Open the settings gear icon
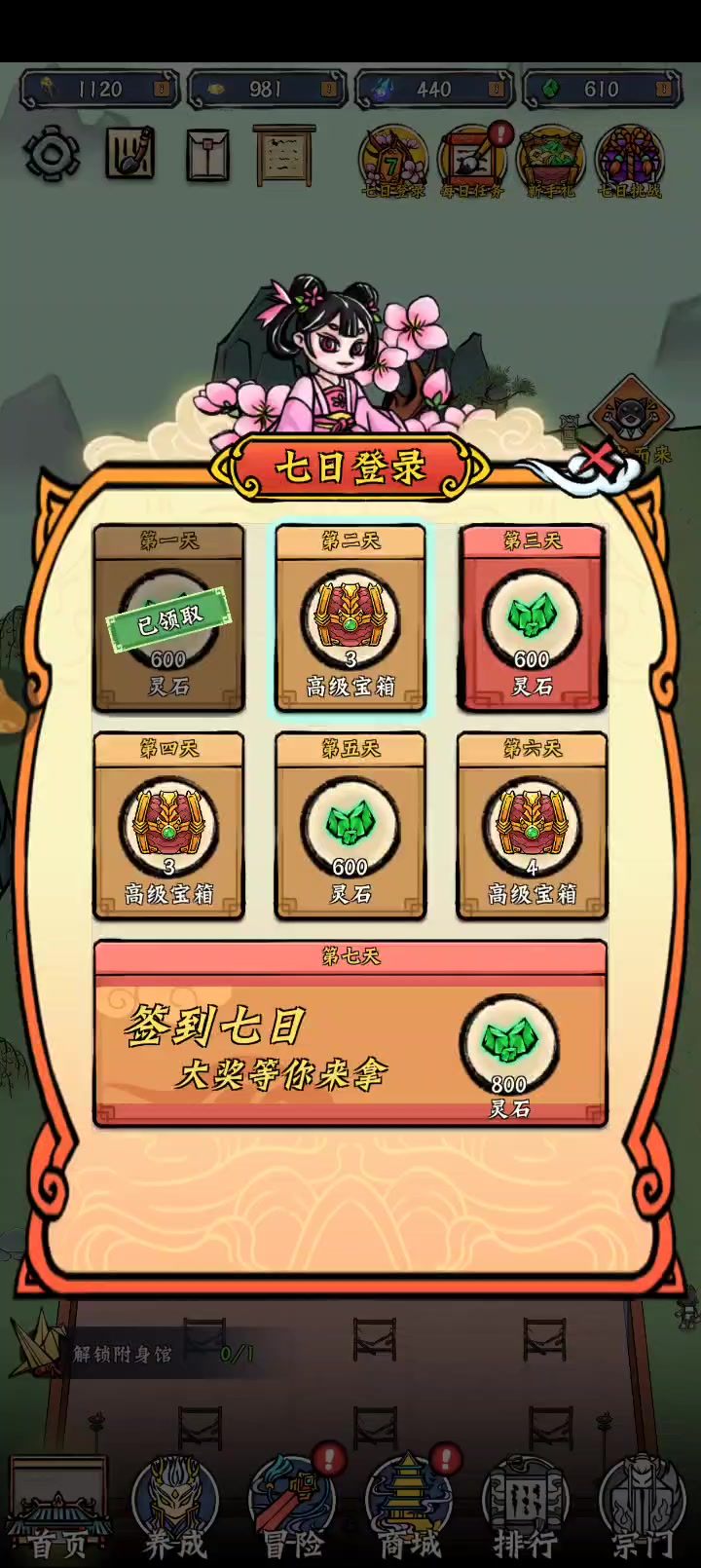Image resolution: width=701 pixels, height=1568 pixels. pyautogui.click(x=52, y=153)
